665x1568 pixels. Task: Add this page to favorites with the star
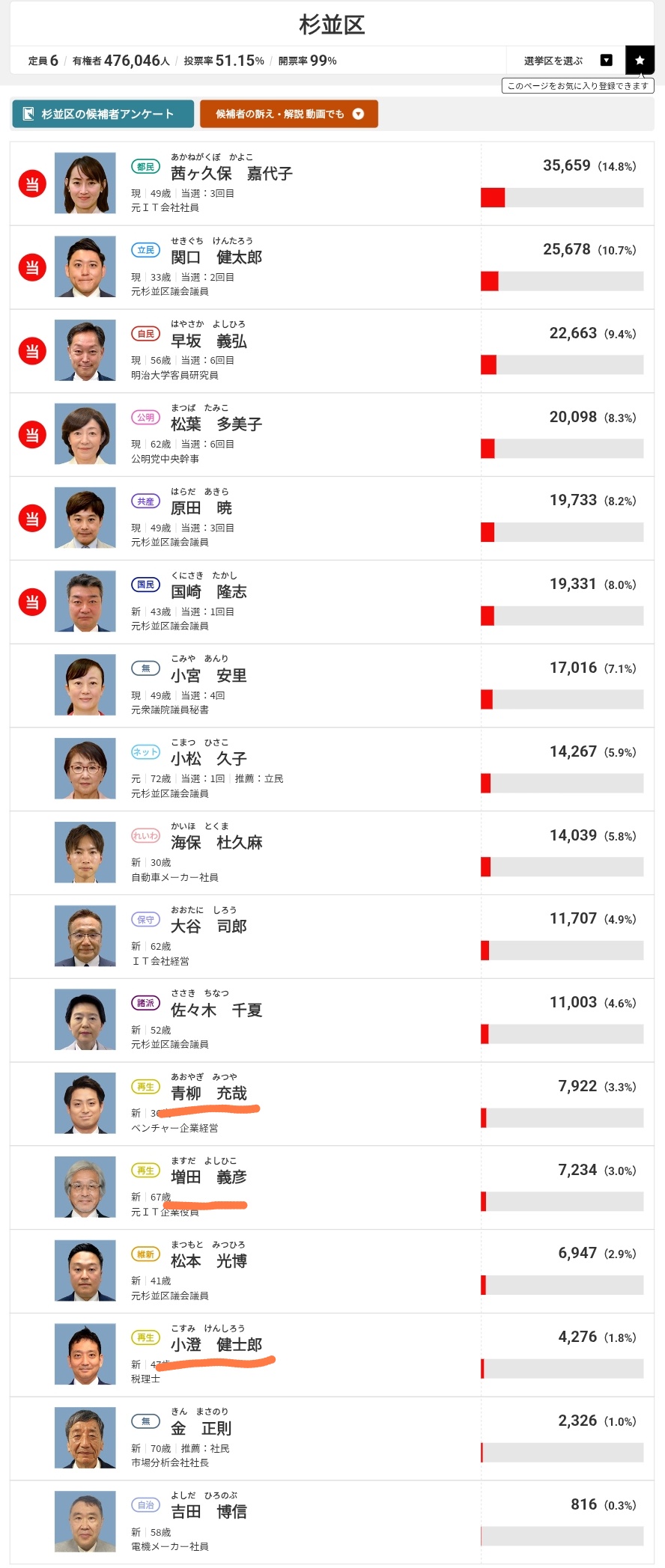click(x=640, y=61)
